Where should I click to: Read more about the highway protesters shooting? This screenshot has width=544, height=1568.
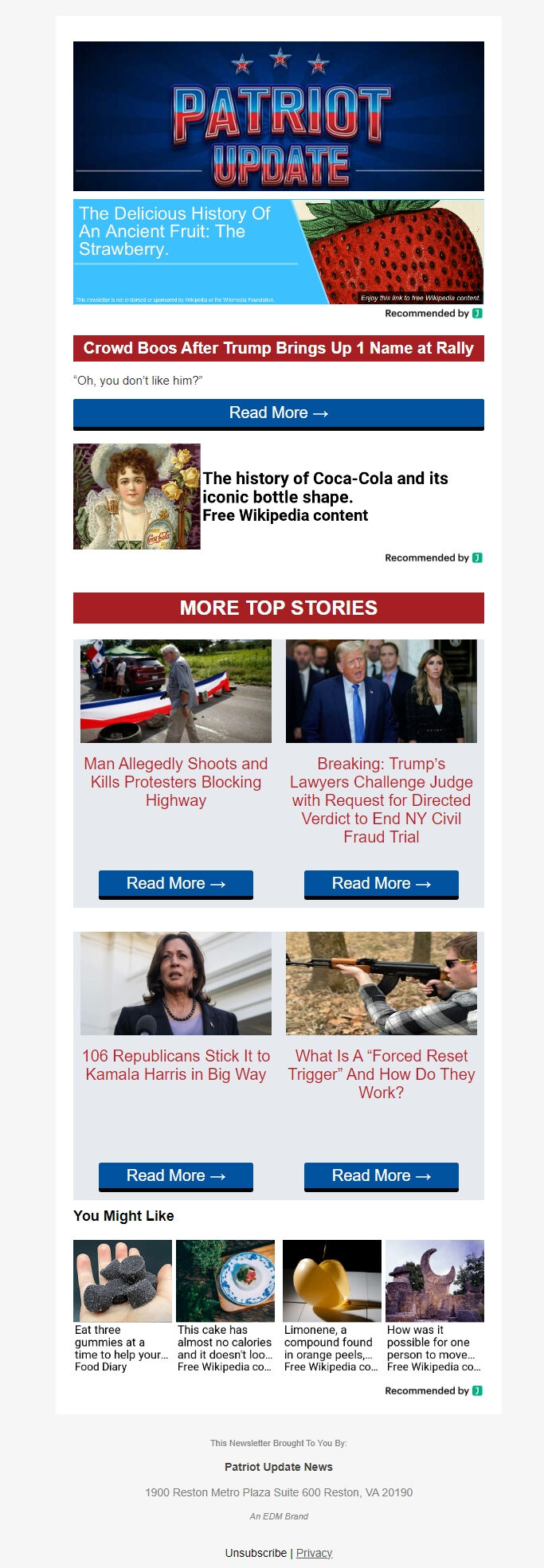tap(176, 883)
